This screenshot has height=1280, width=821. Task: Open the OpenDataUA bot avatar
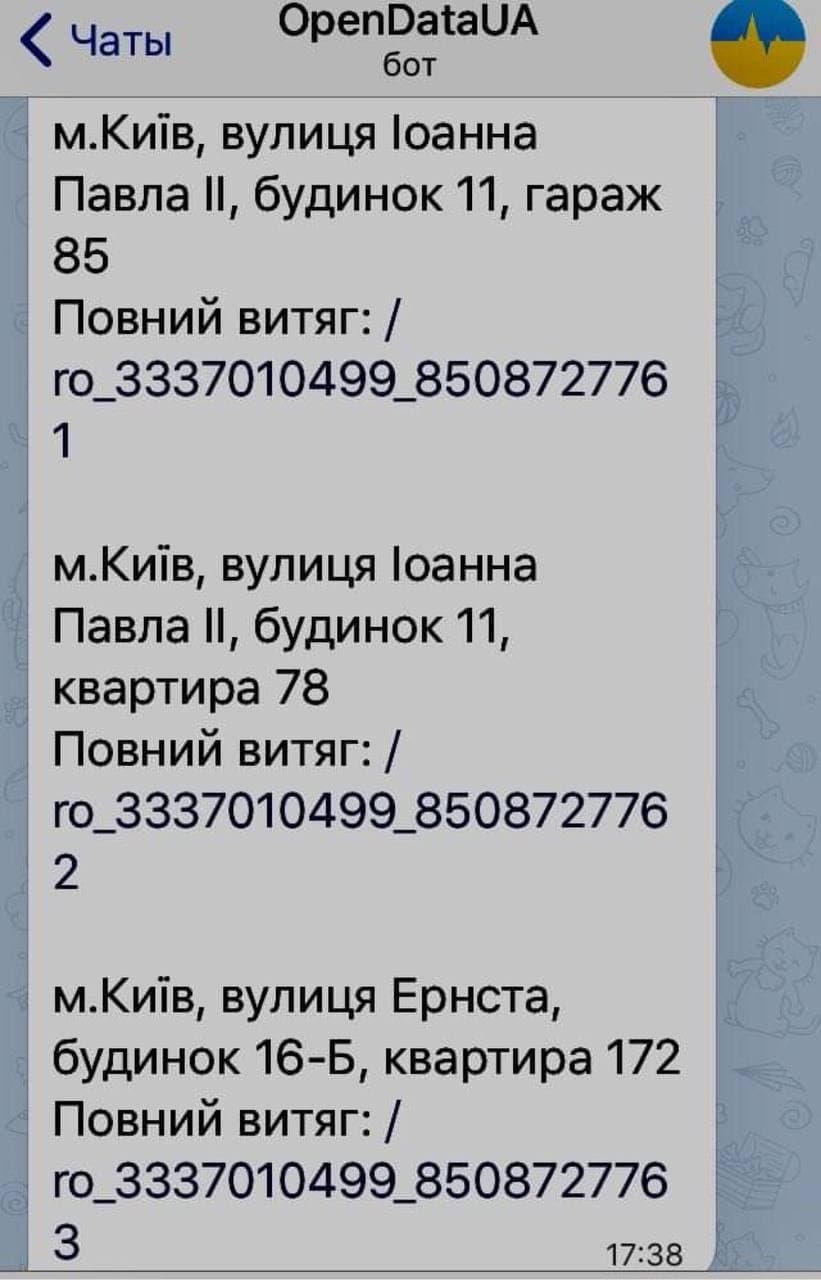758,43
